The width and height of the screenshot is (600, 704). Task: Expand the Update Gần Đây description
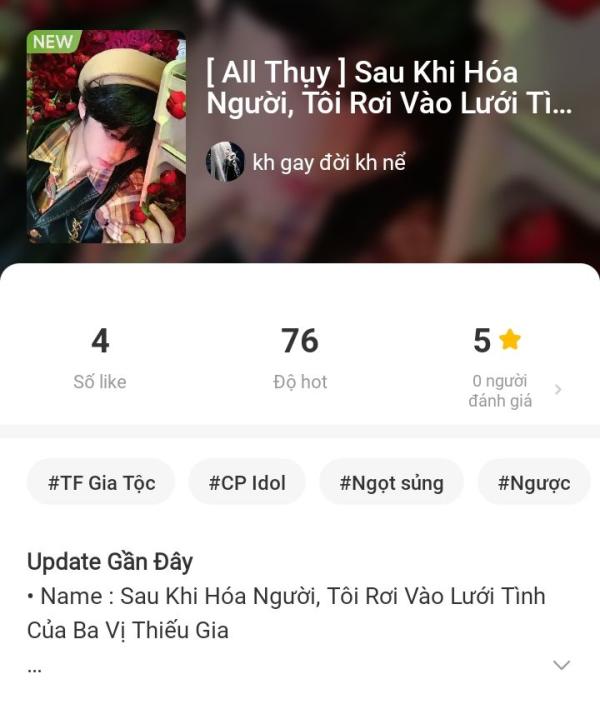pos(562,665)
